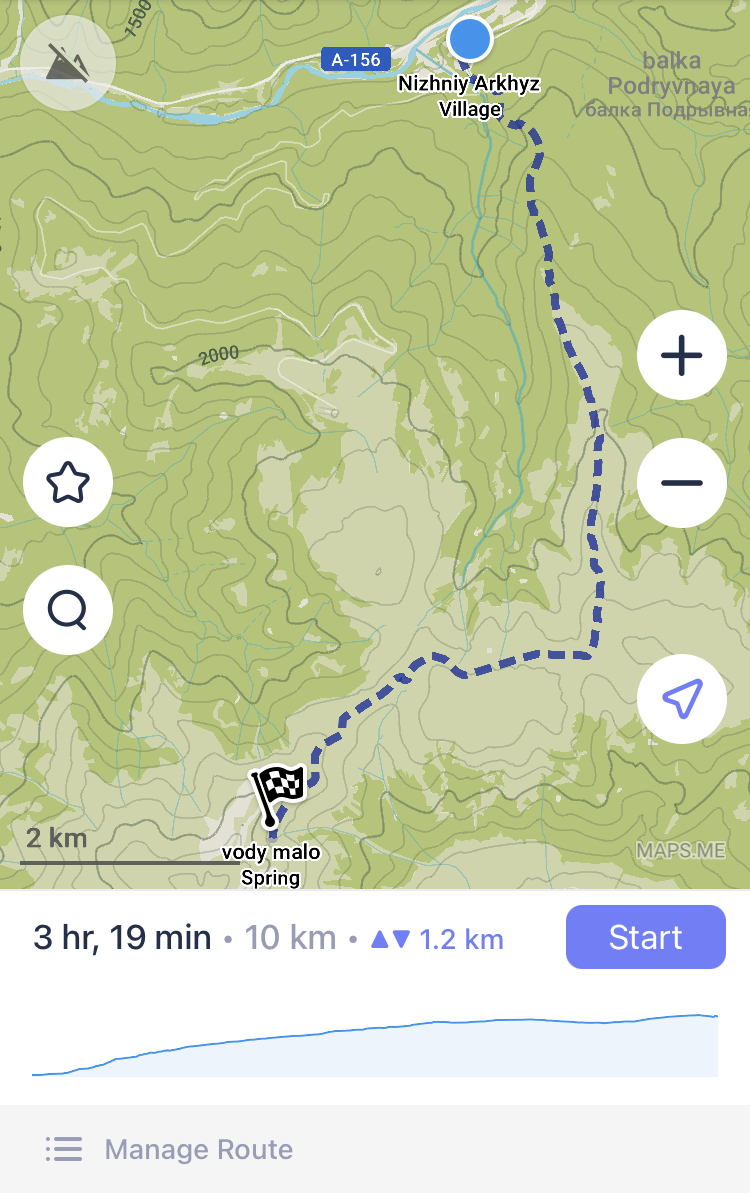
Task: Open map search
Action: point(68,610)
